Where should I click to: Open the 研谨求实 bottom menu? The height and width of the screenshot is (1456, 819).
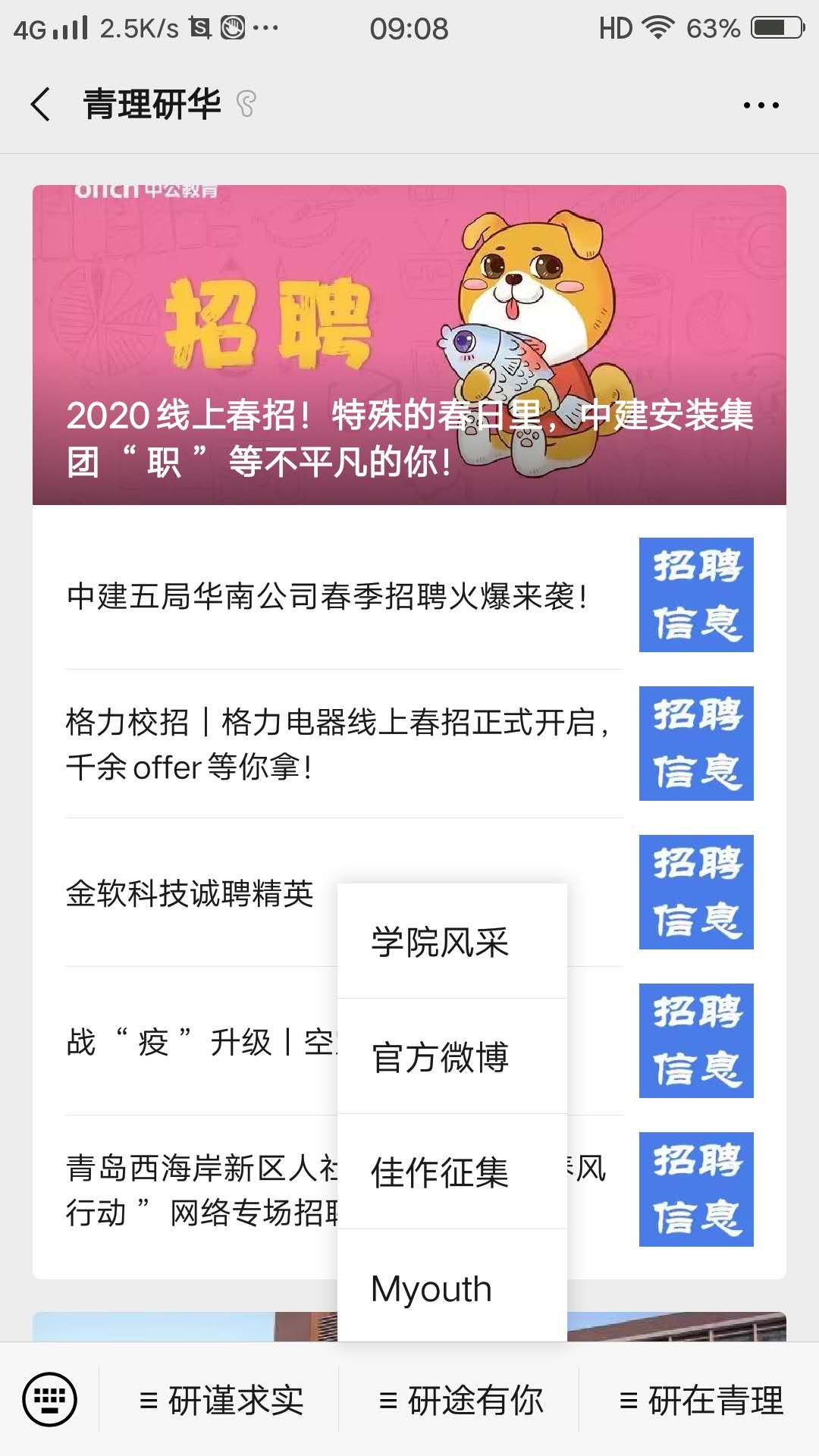[x=221, y=1400]
